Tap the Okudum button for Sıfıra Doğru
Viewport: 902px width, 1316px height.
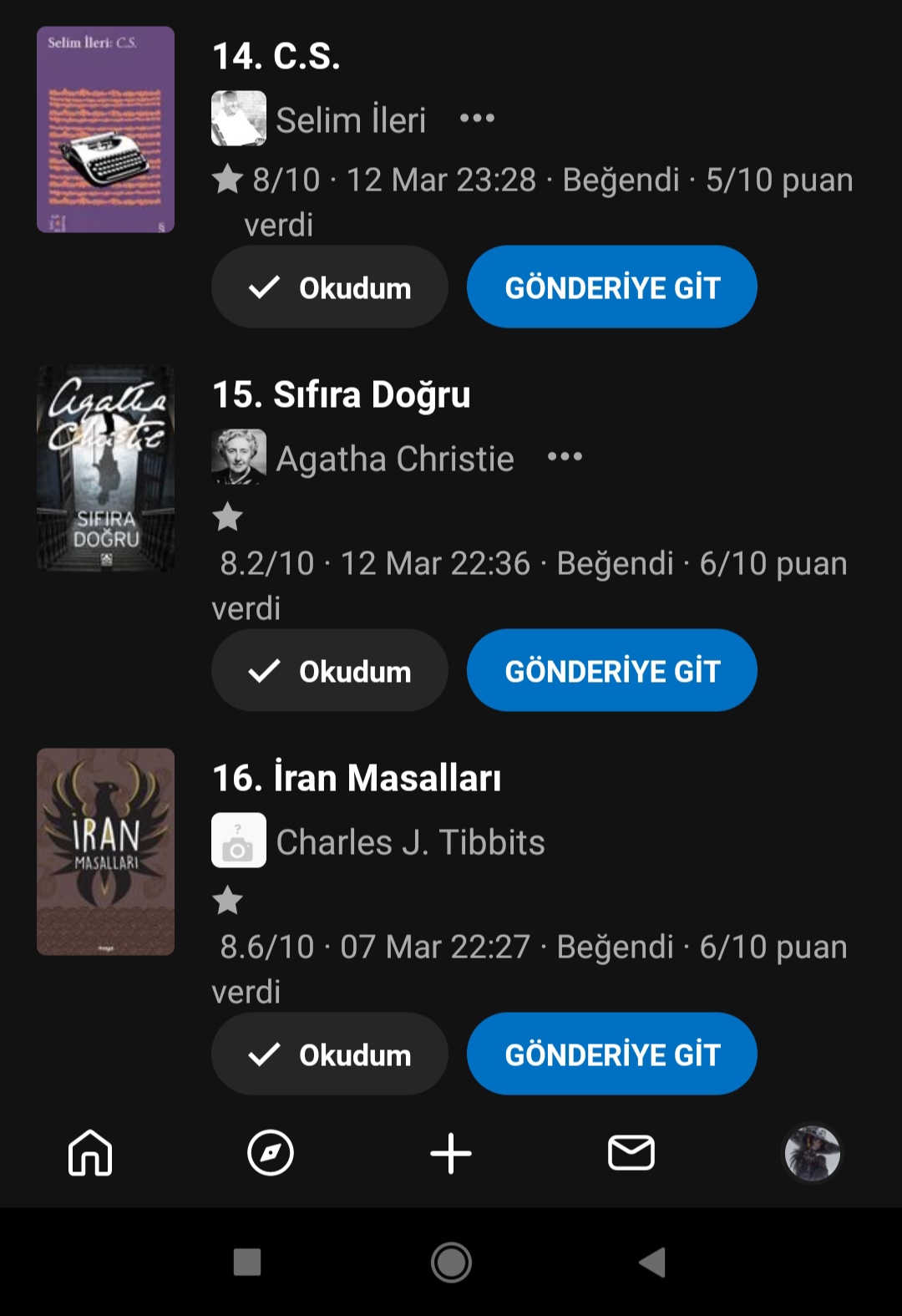coord(329,671)
